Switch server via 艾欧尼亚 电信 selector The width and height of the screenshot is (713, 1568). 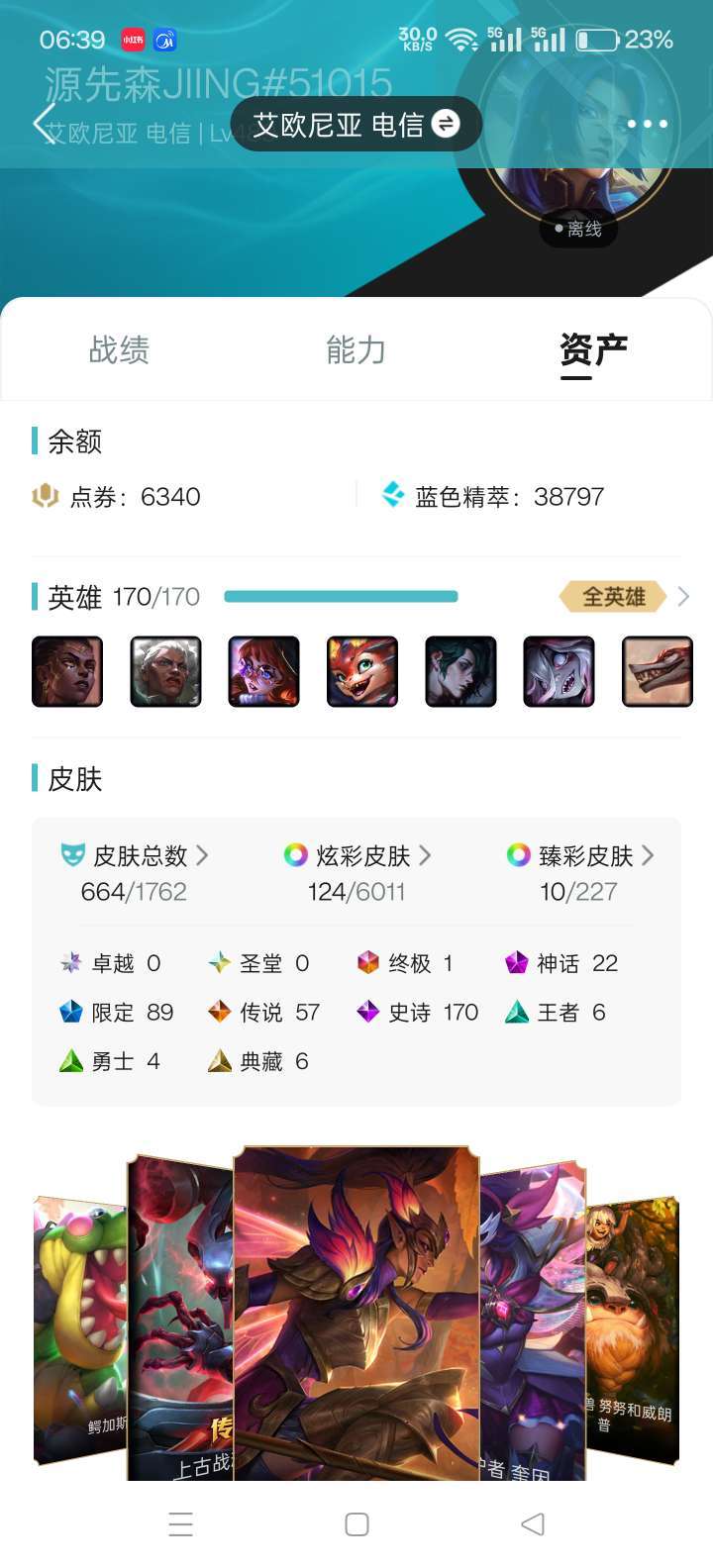[356, 125]
